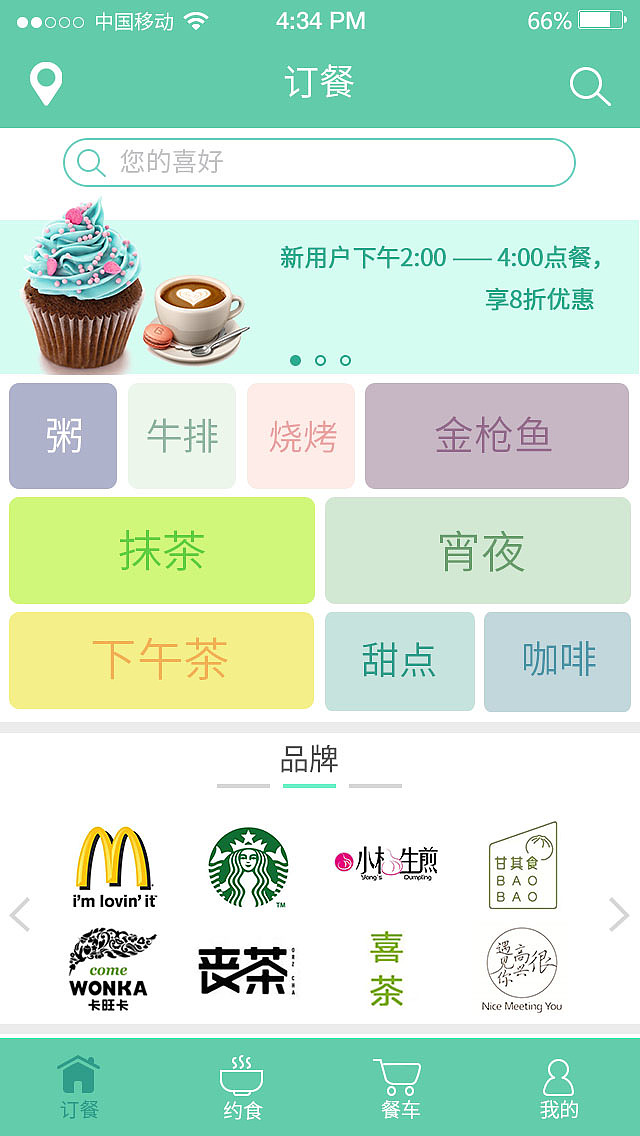
Task: Go to the 我的 profile tab
Action: coord(559,1087)
